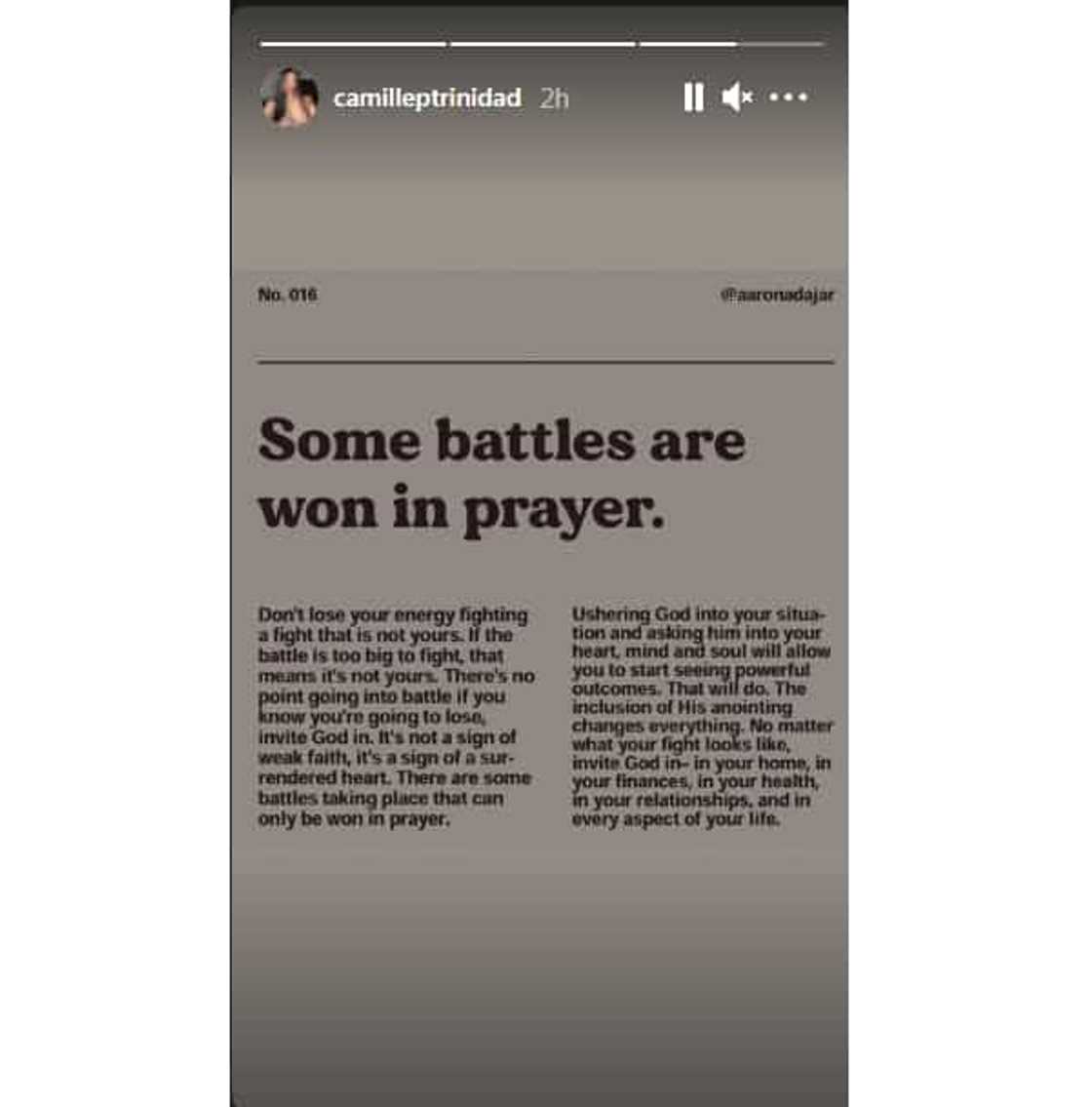Open the three-dot options menu

pos(788,98)
